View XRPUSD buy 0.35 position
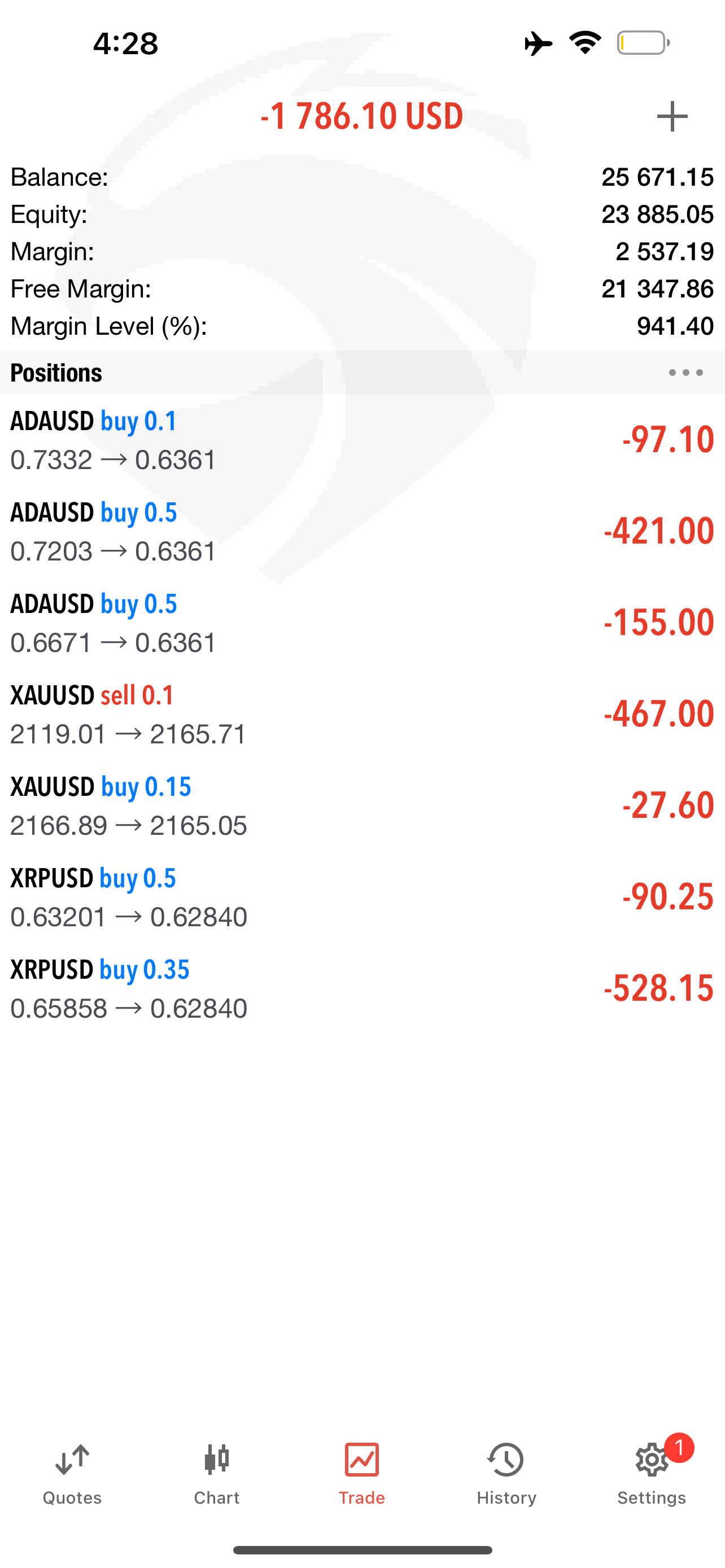Image resolution: width=725 pixels, height=1568 pixels. pos(362,988)
